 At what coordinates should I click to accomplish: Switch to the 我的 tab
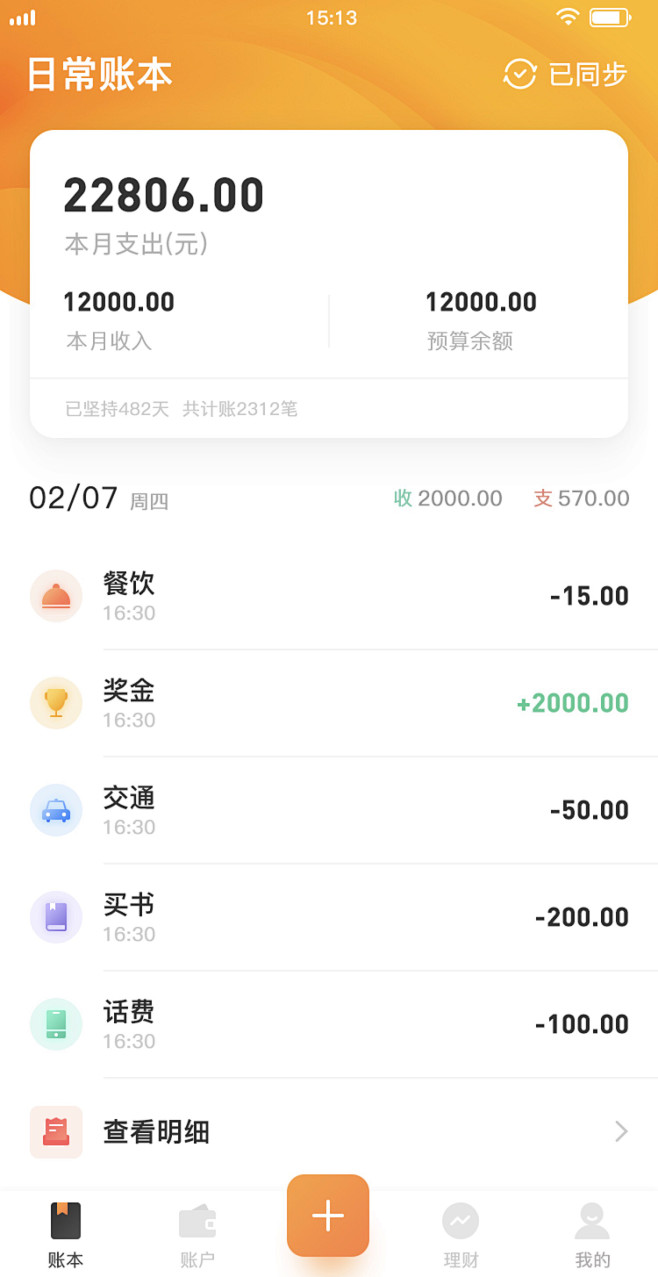592,1235
